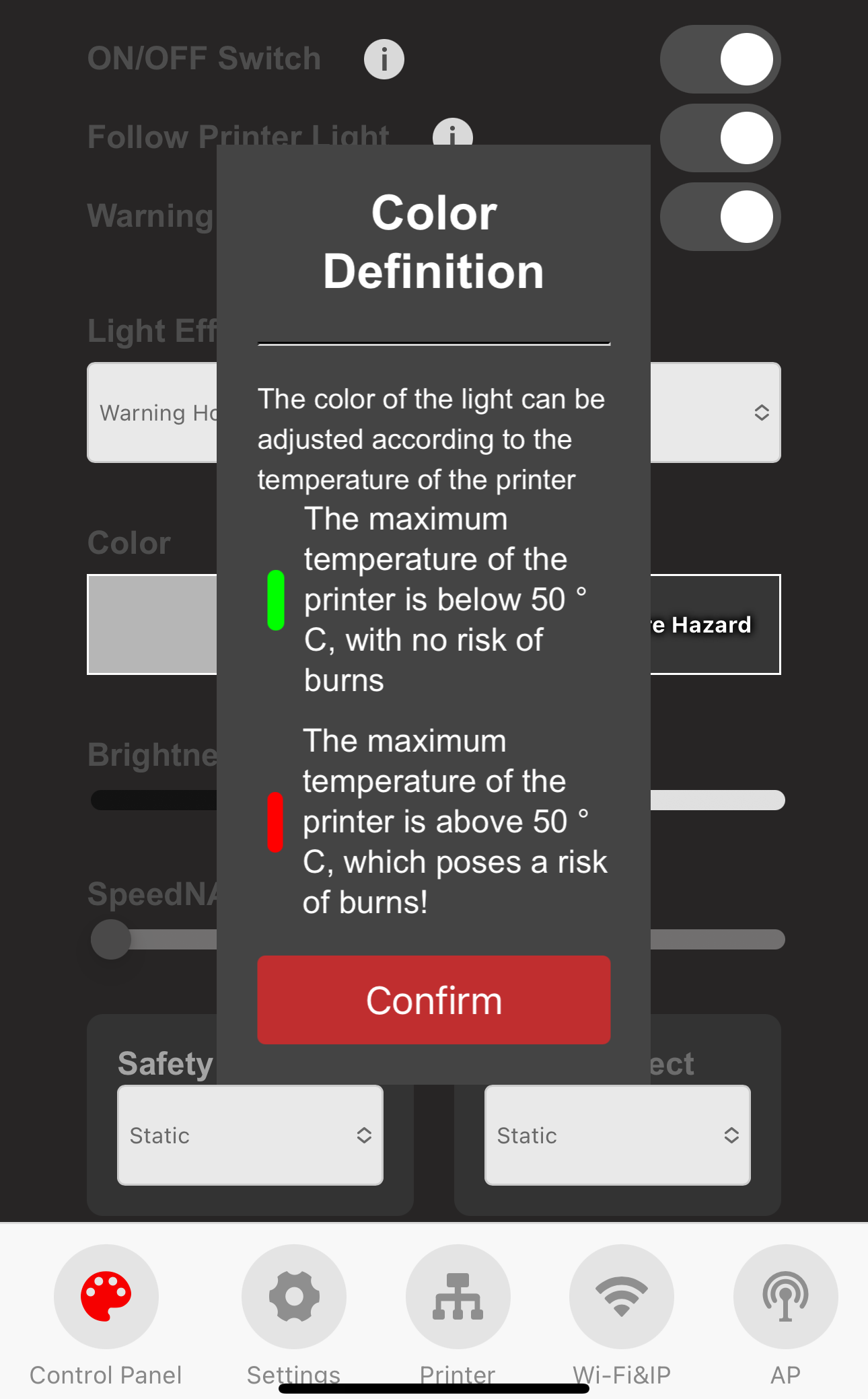Toggle the Warning switch
Screen dimensions: 868x1399
(719, 217)
